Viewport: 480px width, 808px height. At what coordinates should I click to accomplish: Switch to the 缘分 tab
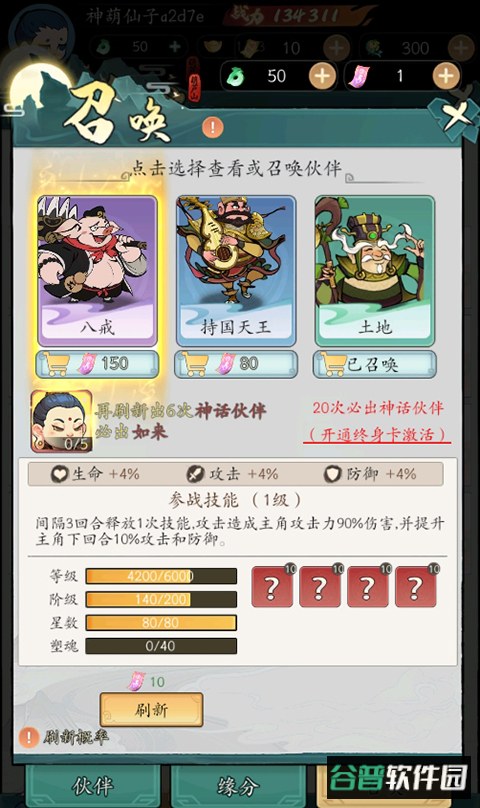tap(237, 786)
